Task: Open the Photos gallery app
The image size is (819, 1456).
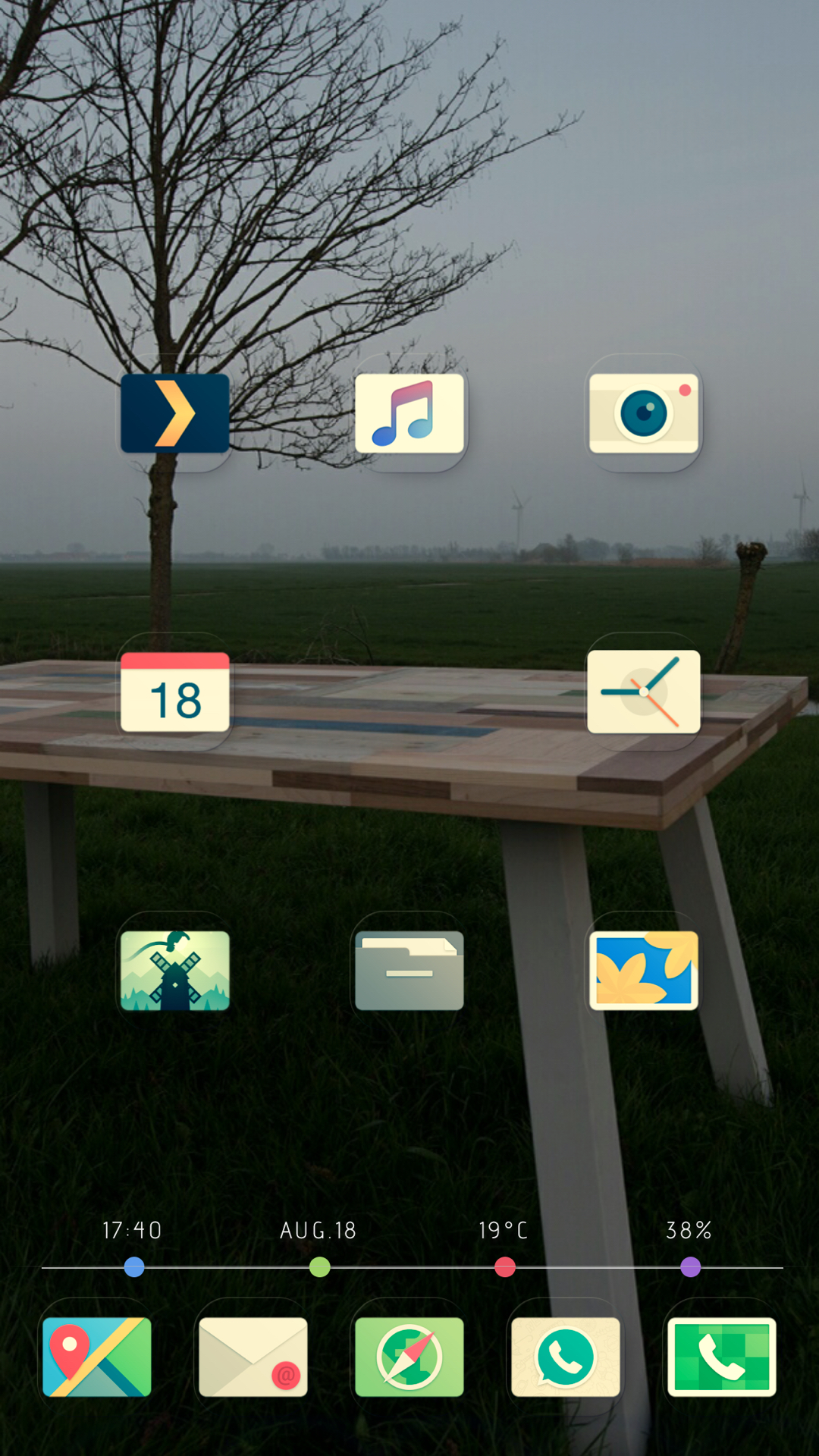Action: (x=644, y=970)
